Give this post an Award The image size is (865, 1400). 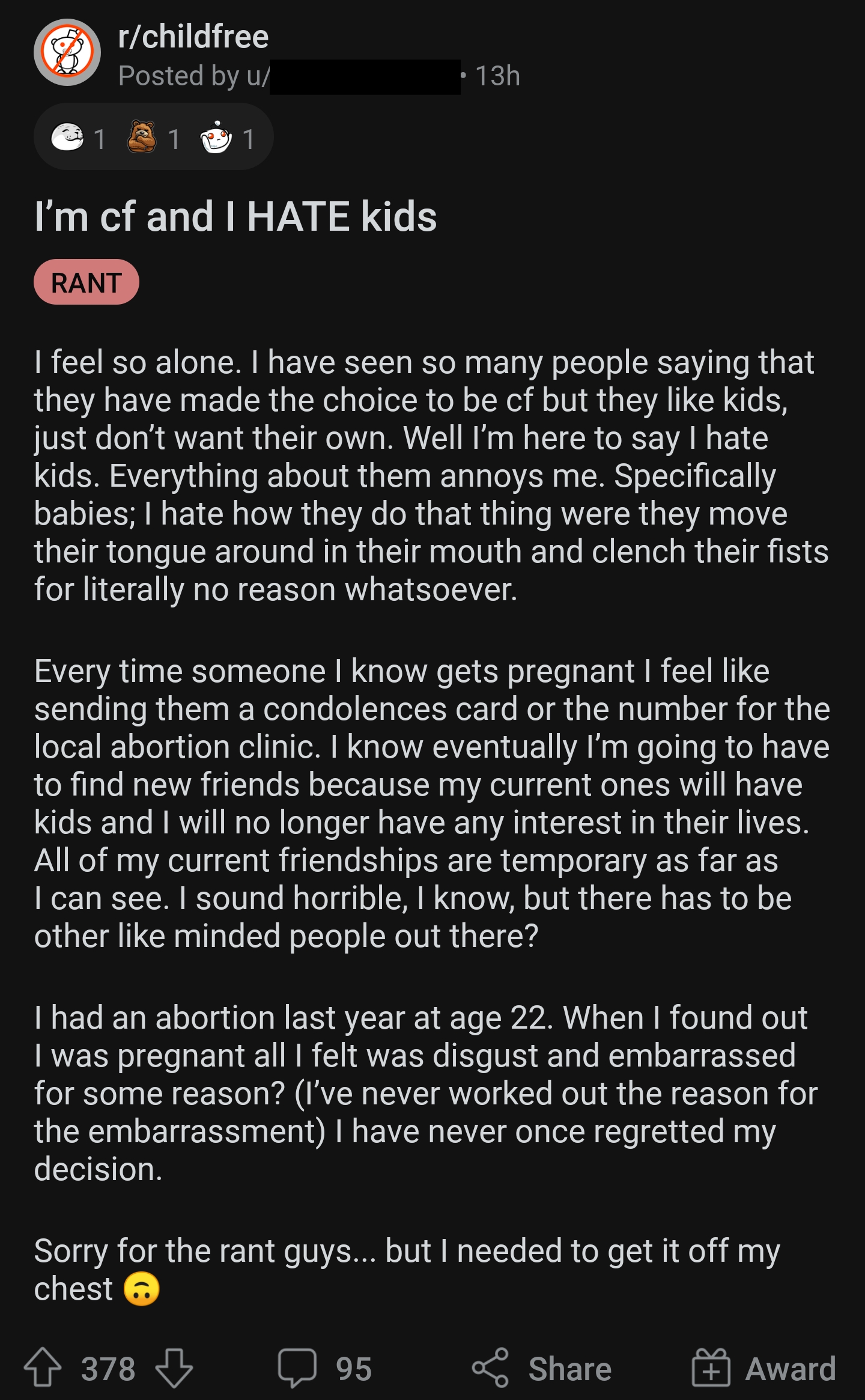764,1368
